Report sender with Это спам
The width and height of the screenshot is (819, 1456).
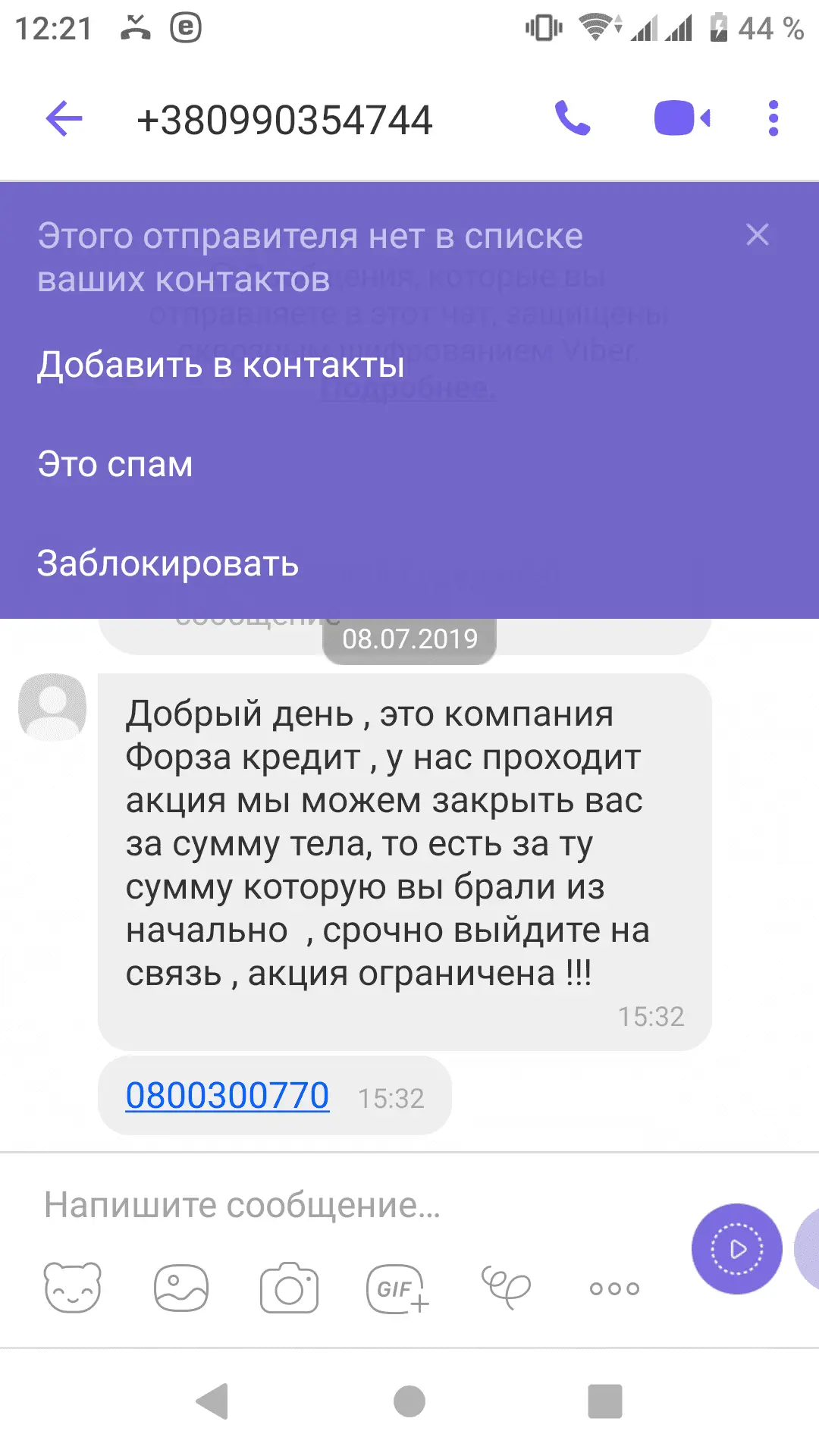click(115, 464)
